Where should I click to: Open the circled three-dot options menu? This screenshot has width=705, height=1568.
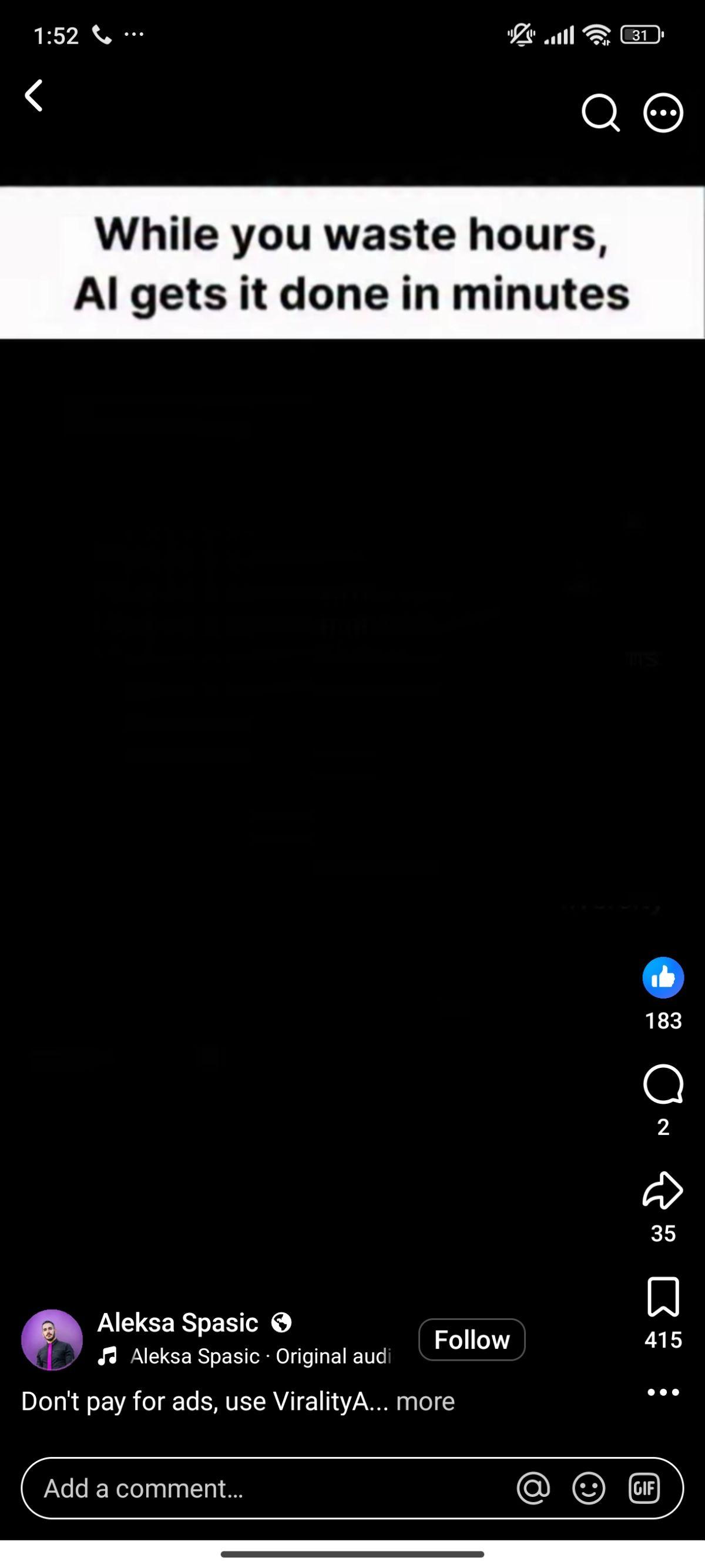coord(663,113)
